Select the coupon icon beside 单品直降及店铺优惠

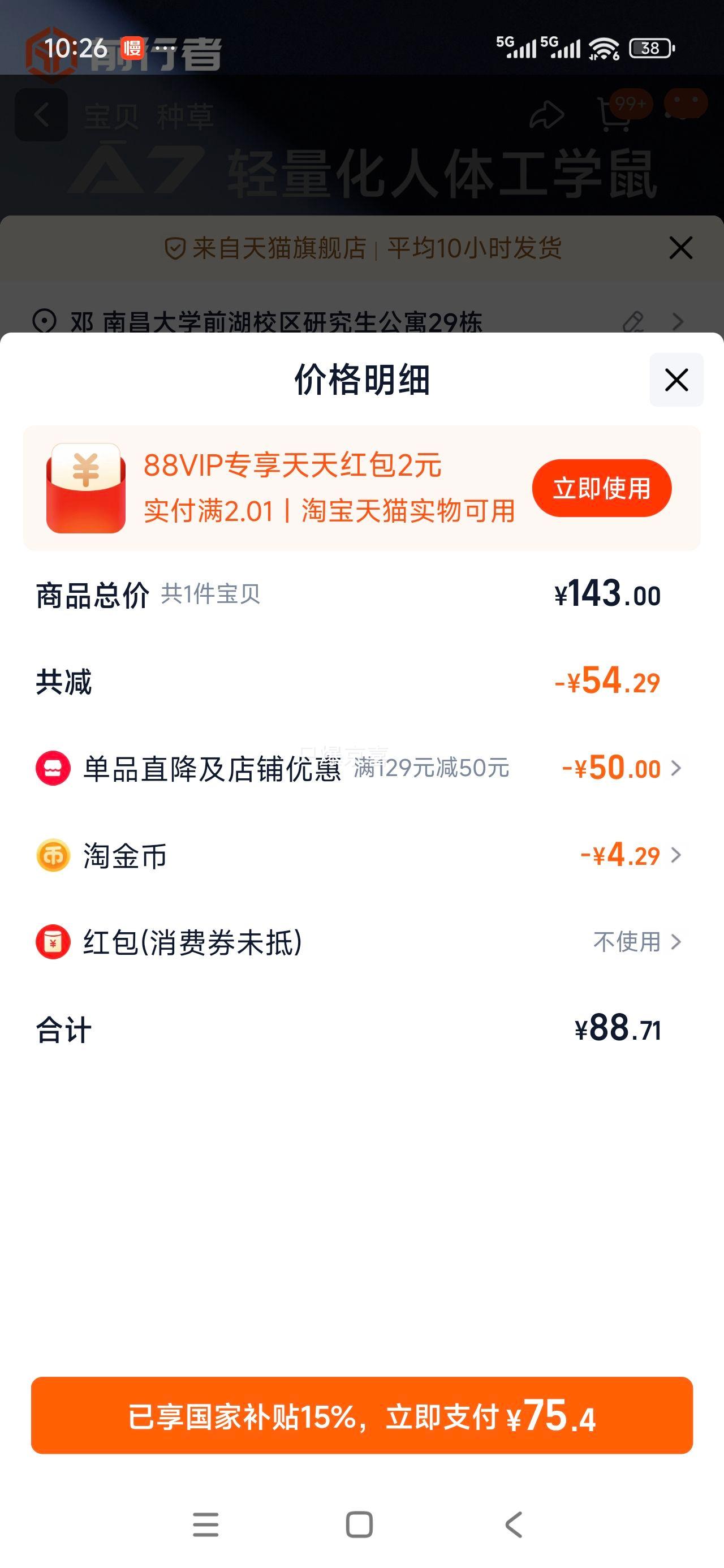click(x=54, y=769)
